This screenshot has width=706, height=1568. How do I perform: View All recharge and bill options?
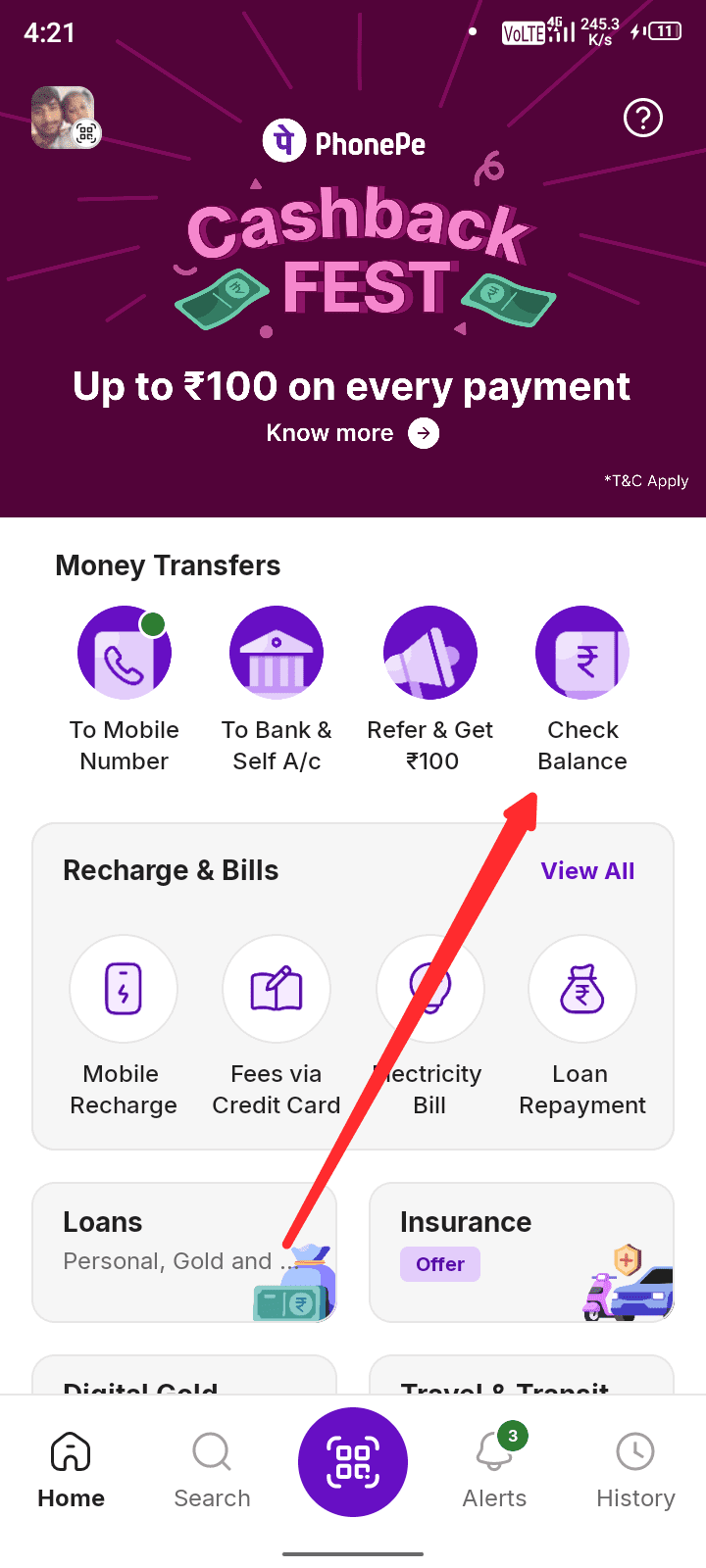[x=587, y=871]
